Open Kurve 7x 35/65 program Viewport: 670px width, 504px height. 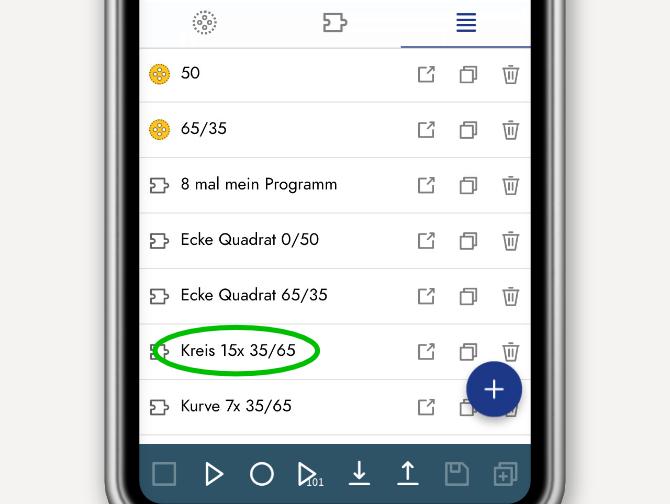tap(236, 406)
